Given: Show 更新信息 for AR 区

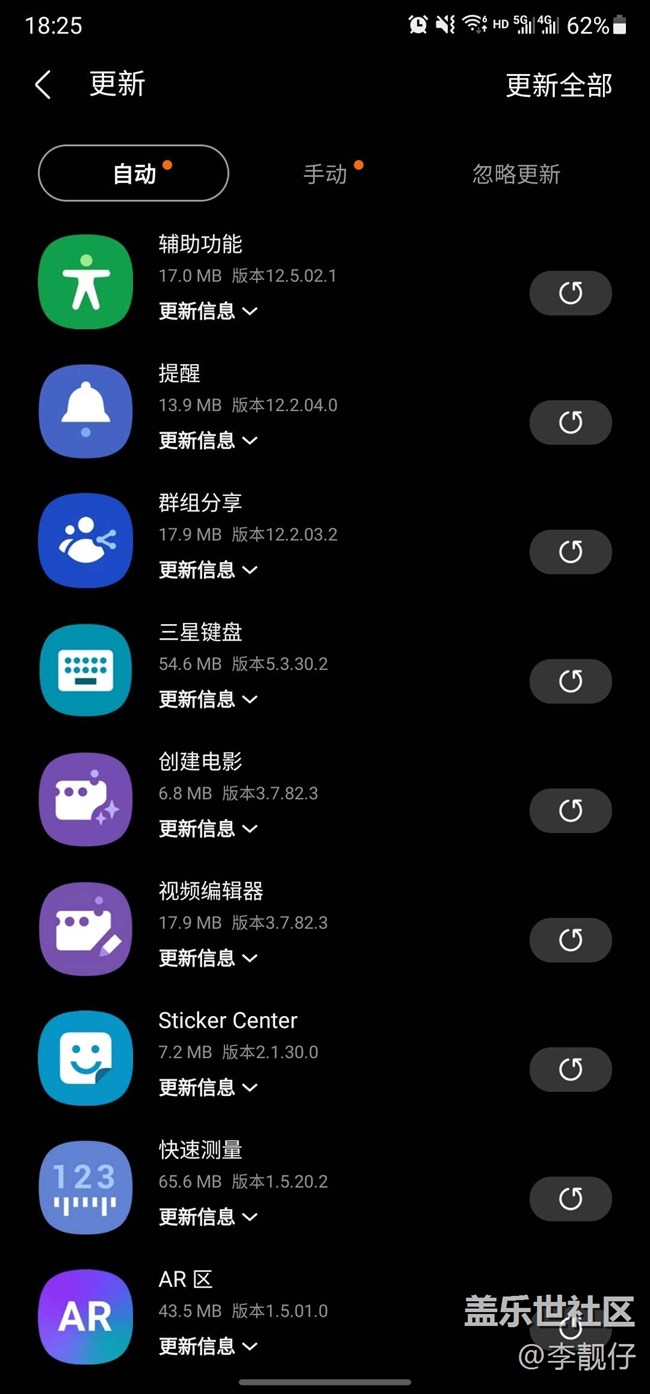Looking at the screenshot, I should tap(208, 1346).
